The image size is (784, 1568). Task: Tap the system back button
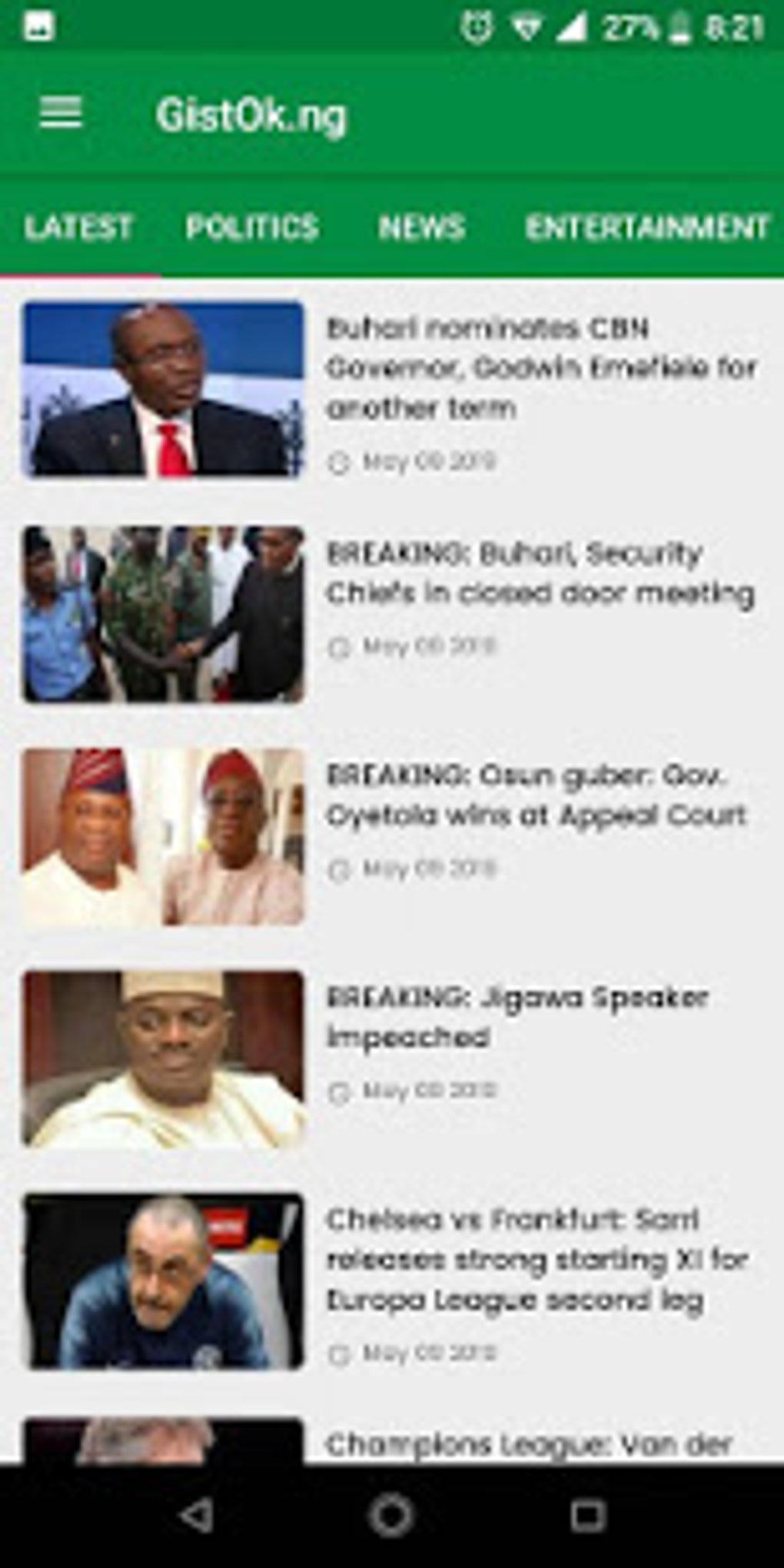click(x=195, y=1517)
